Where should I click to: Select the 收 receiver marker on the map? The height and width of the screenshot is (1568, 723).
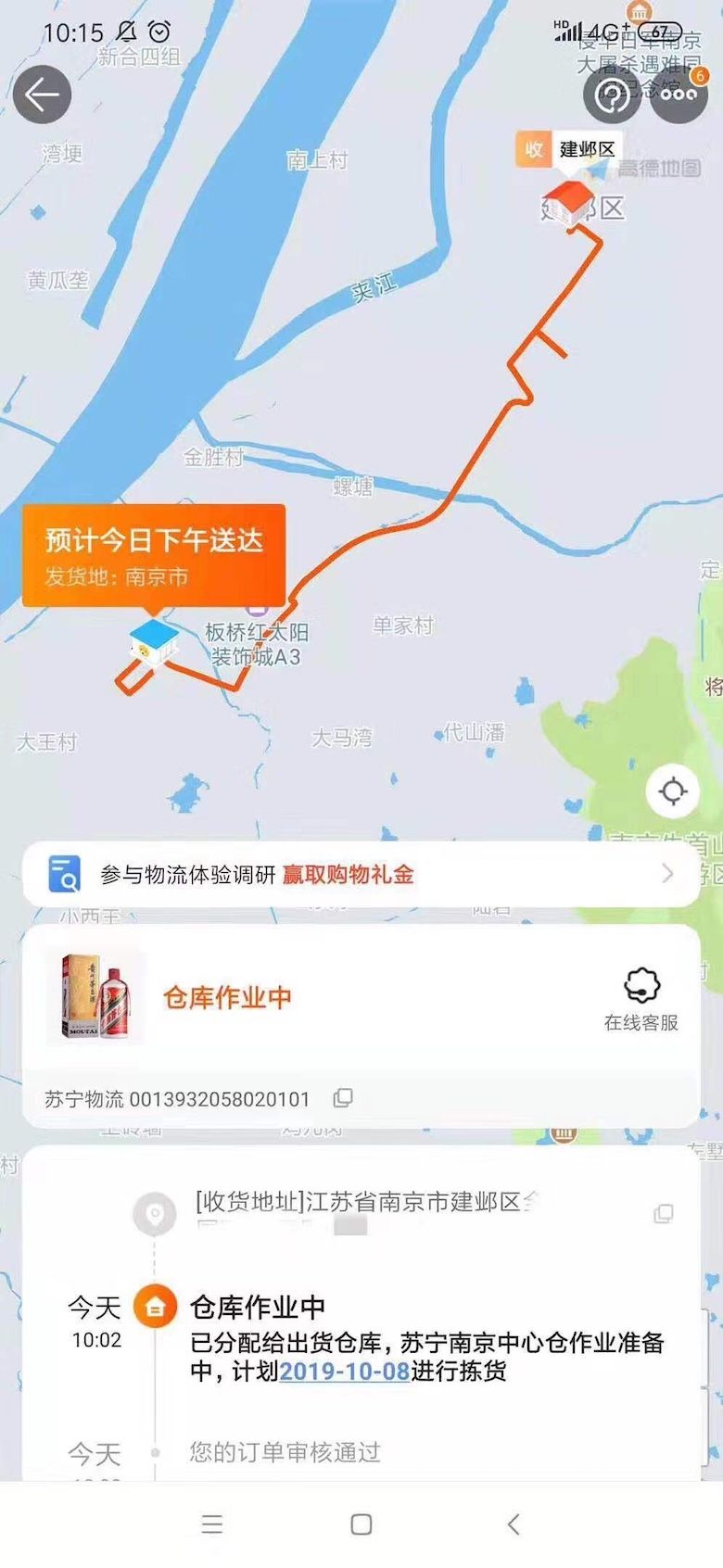[533, 149]
